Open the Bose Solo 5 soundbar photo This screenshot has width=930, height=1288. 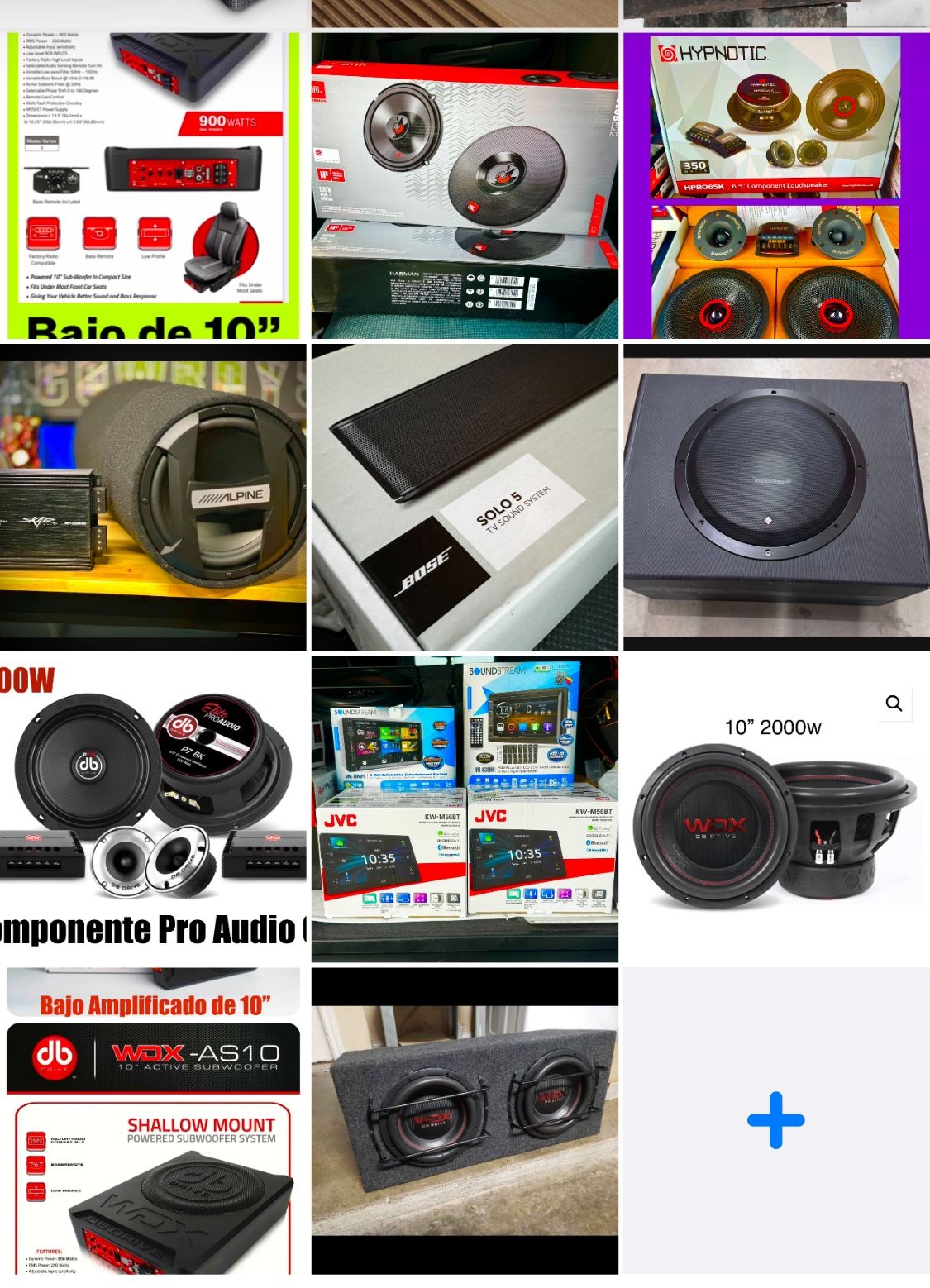465,498
